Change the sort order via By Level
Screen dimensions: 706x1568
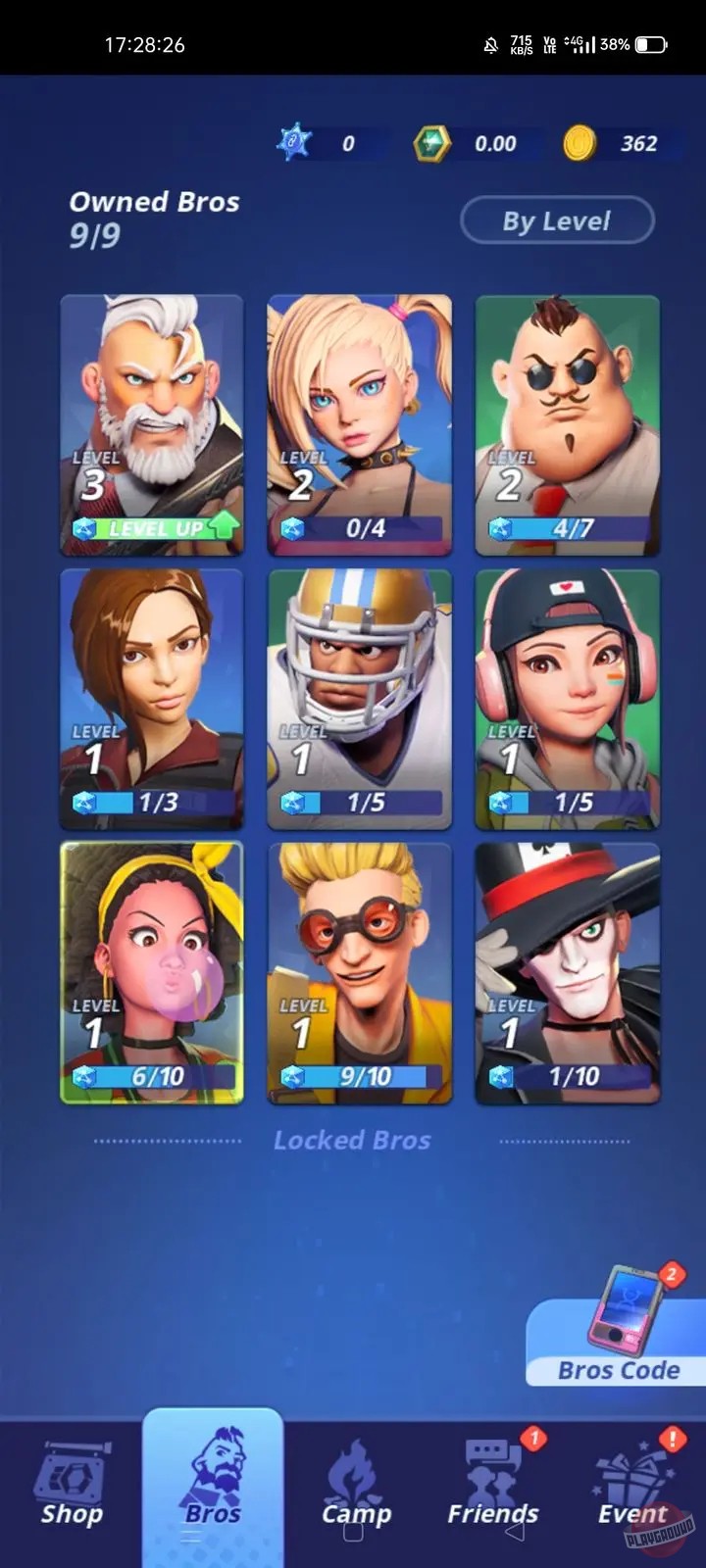point(556,220)
